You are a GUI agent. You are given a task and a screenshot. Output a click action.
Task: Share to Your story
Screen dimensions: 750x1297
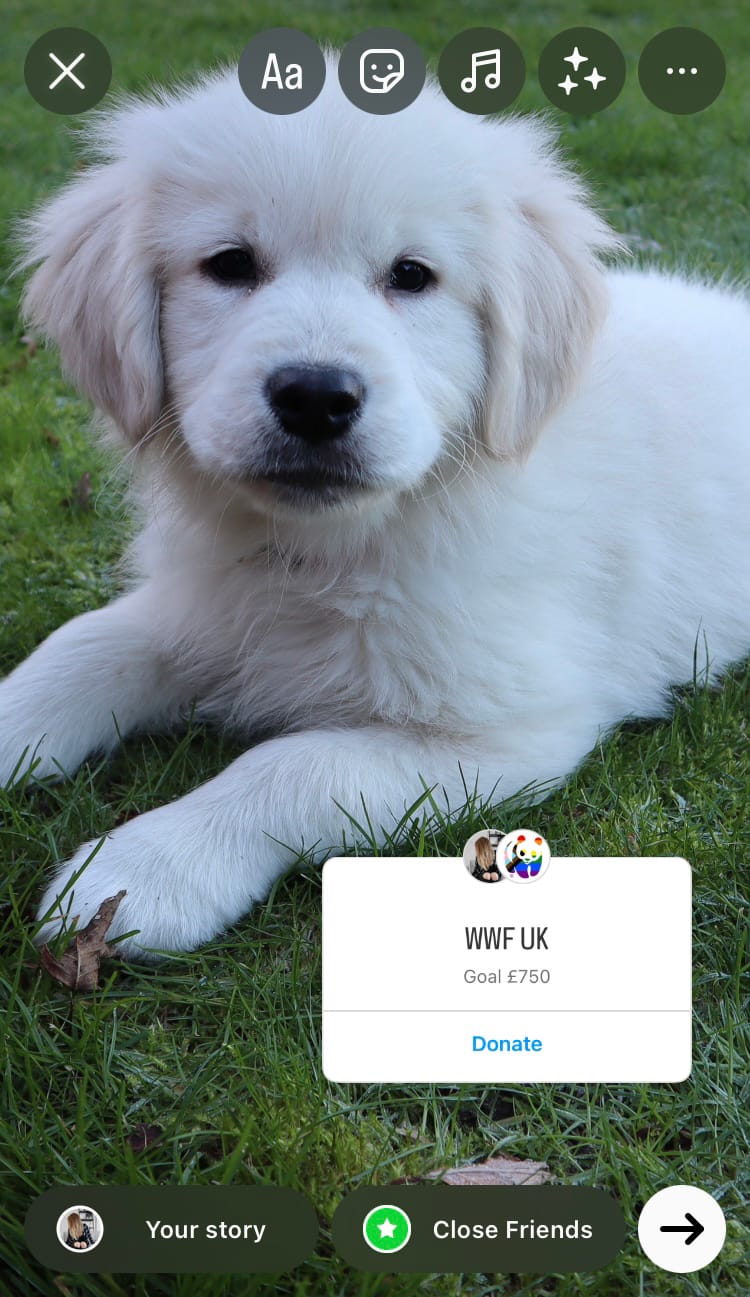pyautogui.click(x=172, y=1229)
